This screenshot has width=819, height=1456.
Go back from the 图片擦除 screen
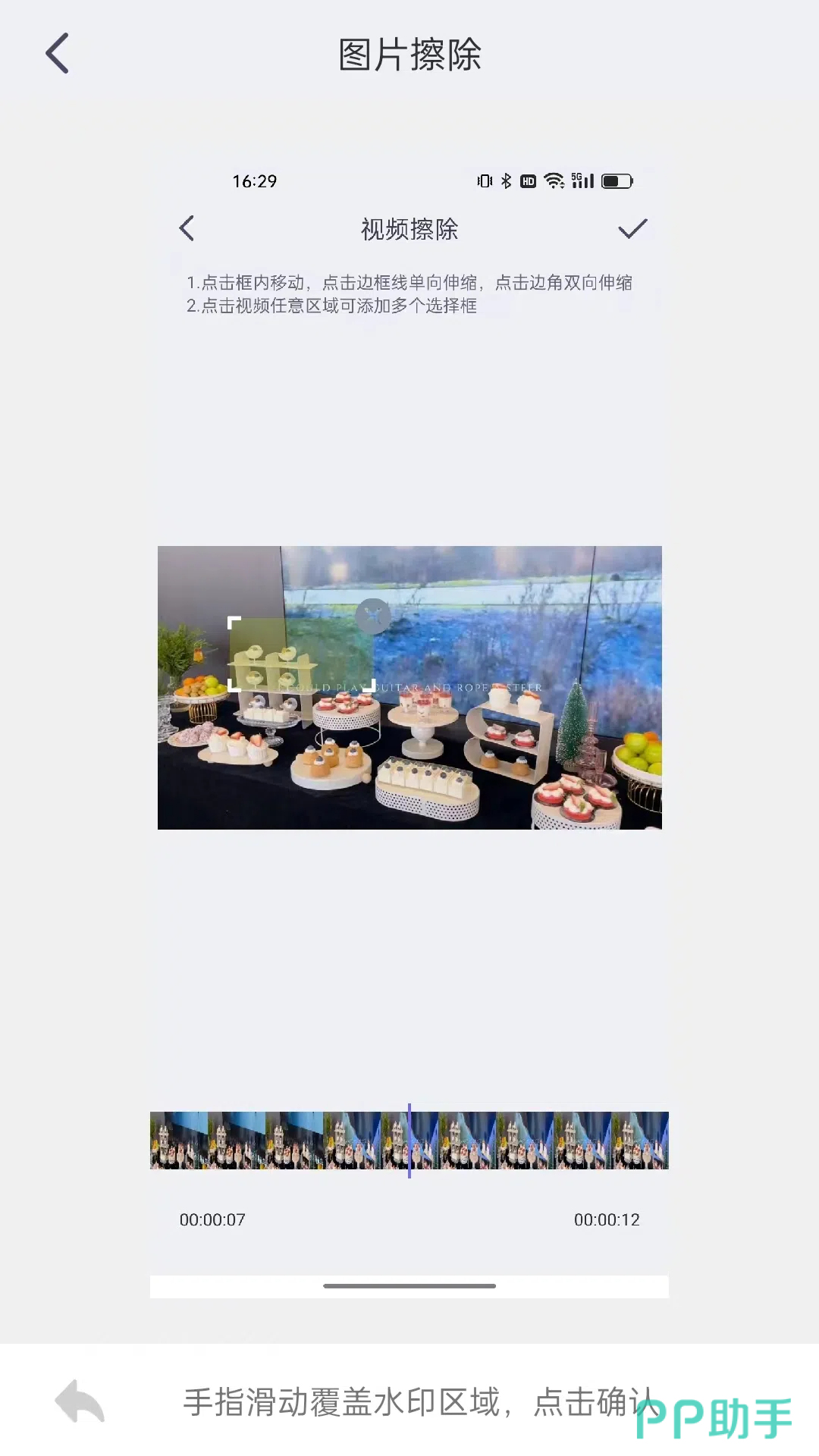click(x=58, y=54)
